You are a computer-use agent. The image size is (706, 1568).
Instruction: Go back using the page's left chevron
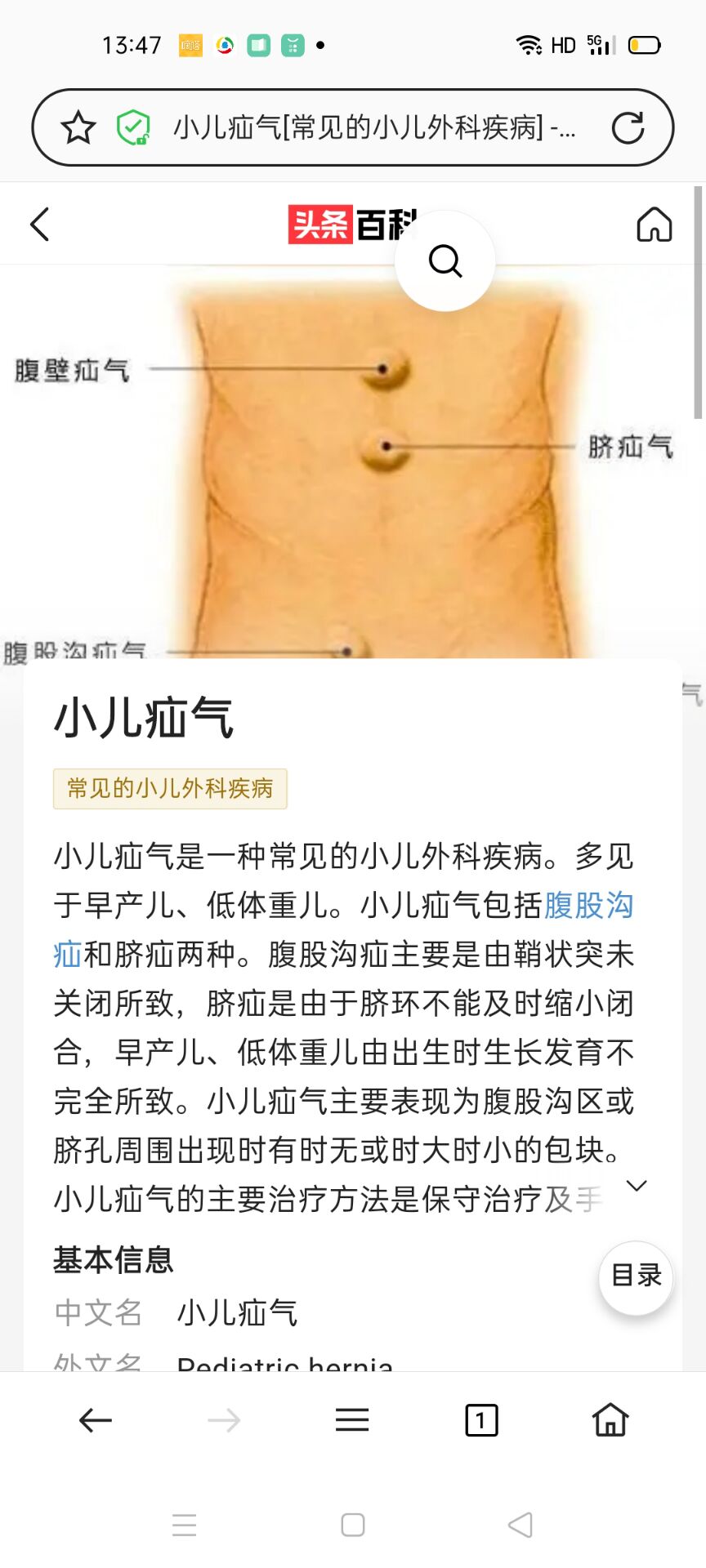[x=39, y=224]
